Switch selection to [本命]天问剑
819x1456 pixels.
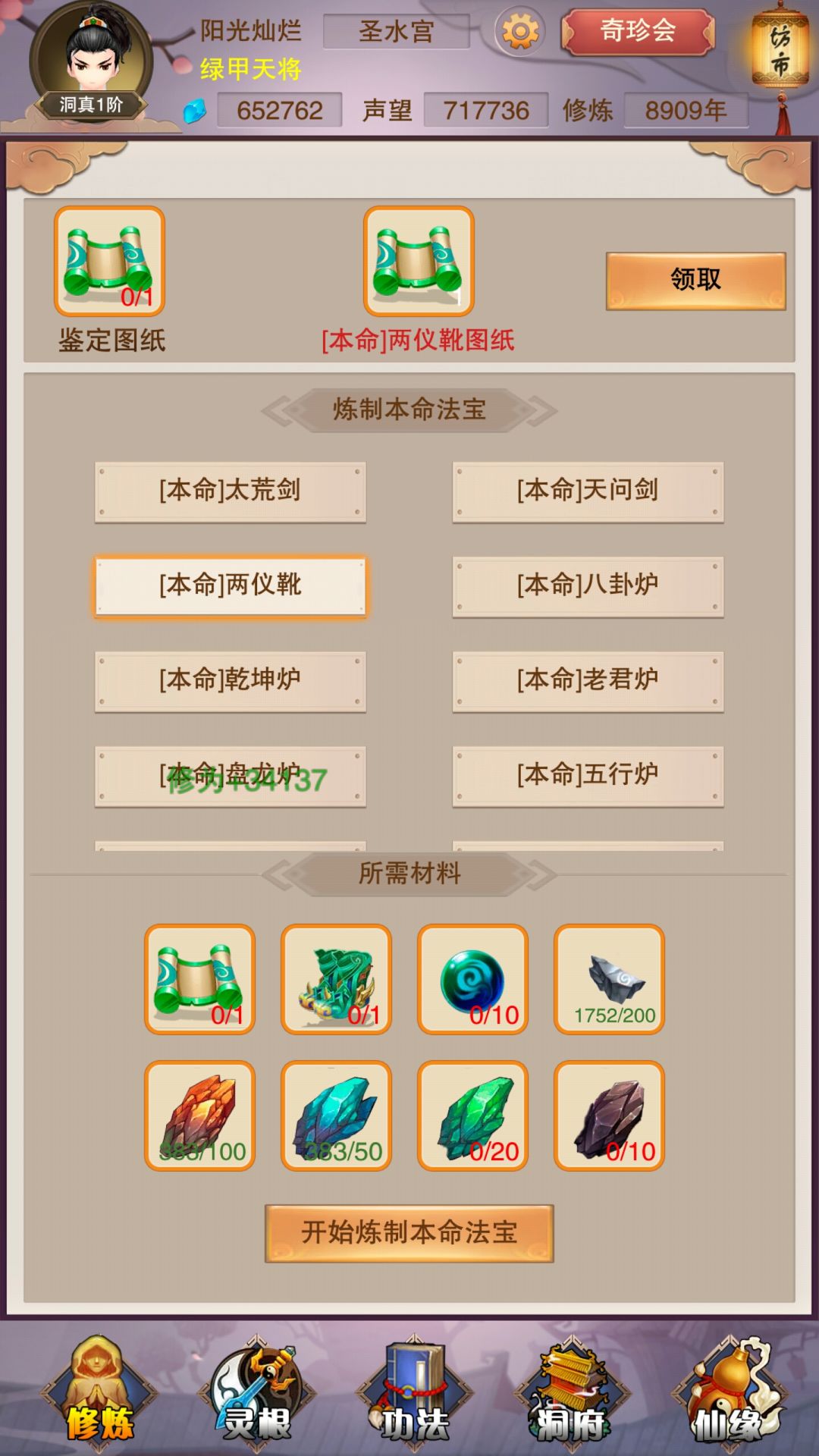588,491
